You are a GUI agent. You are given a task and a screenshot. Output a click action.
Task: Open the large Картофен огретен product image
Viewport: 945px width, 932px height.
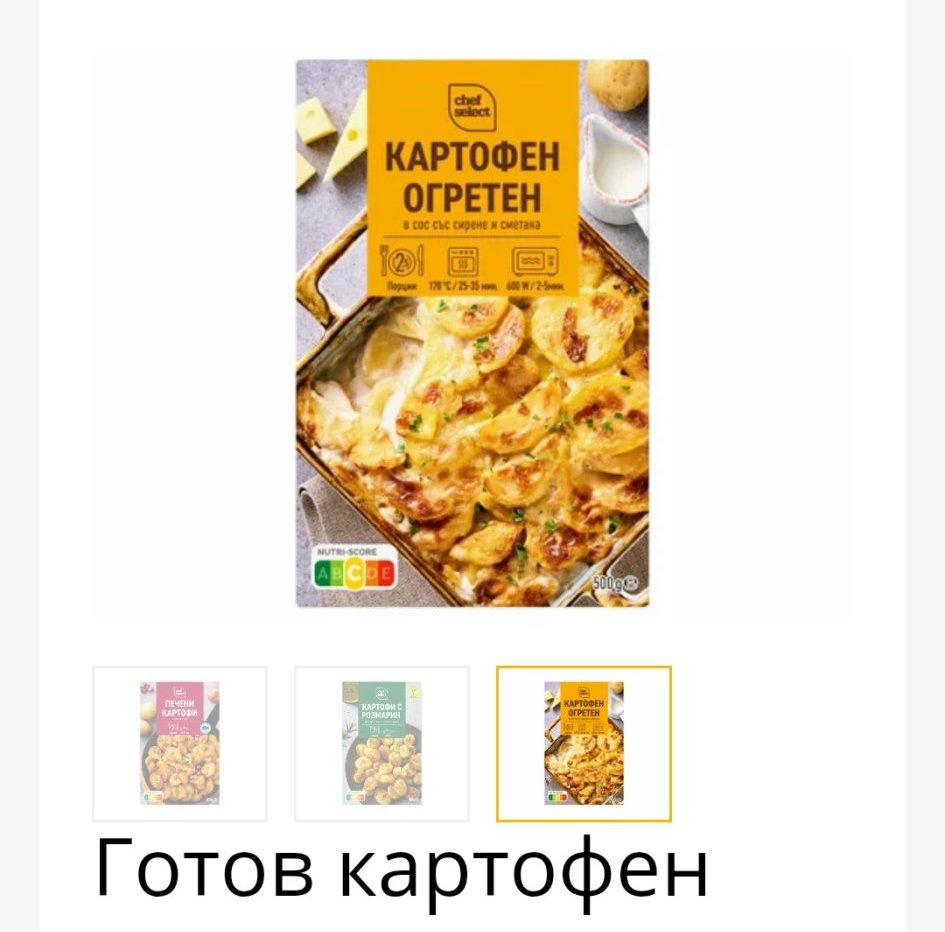(472, 333)
